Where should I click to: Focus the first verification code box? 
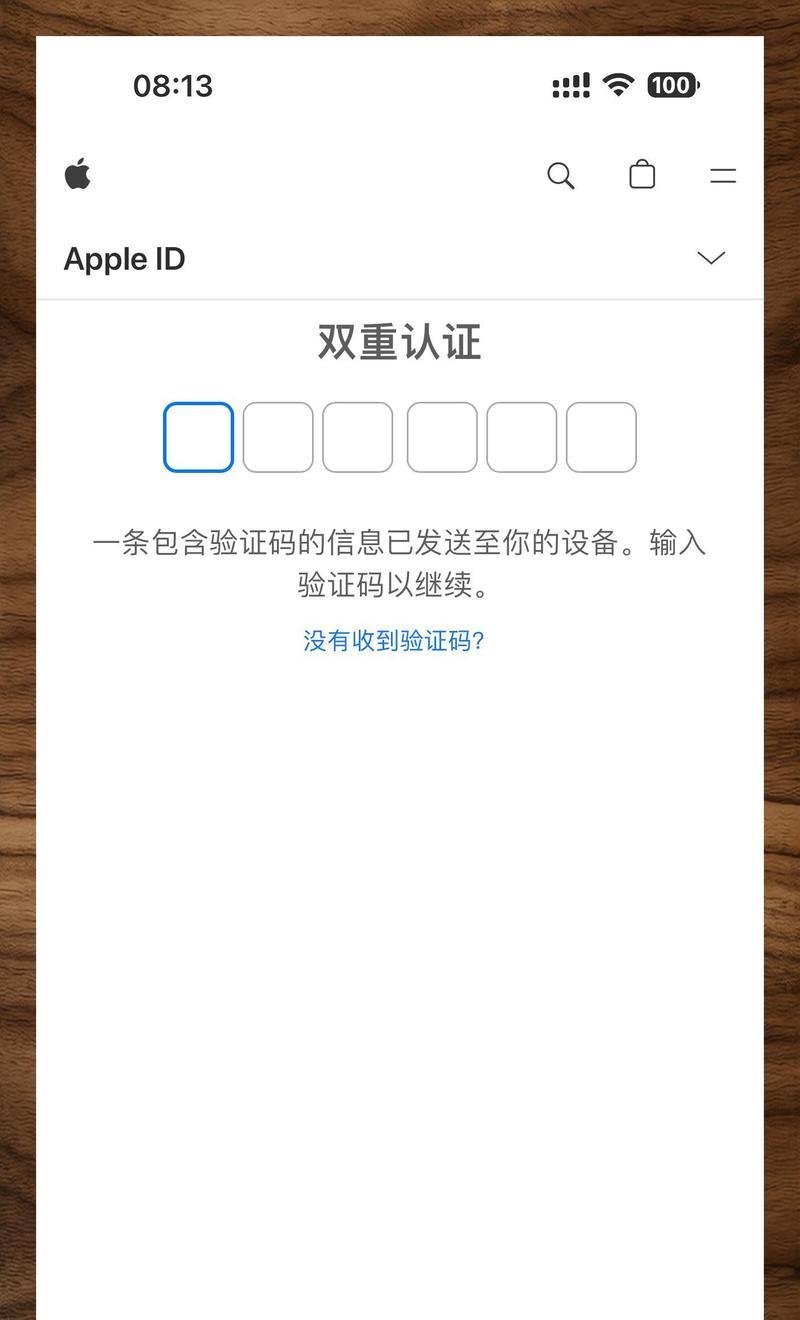pyautogui.click(x=198, y=437)
